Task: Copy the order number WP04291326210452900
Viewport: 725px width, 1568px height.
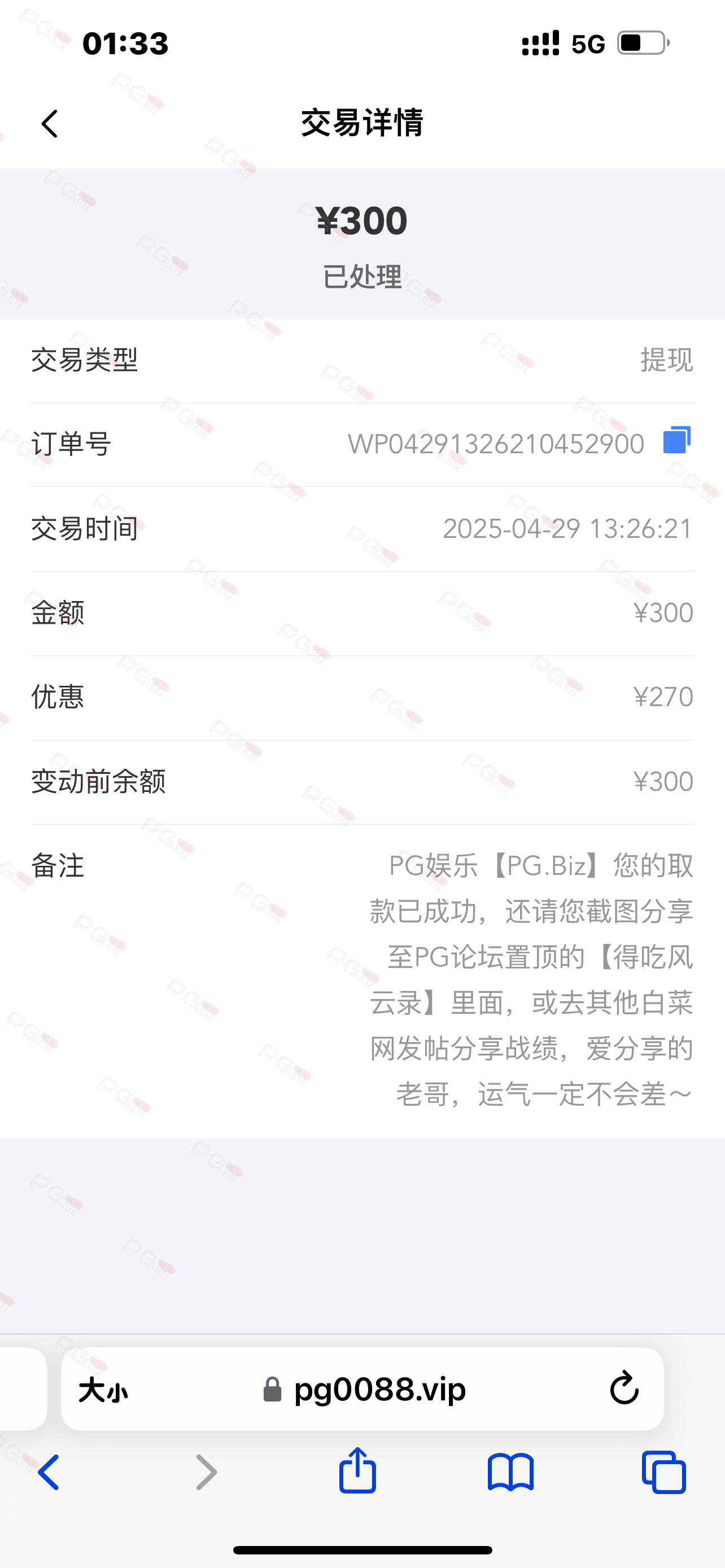Action: coord(676,440)
